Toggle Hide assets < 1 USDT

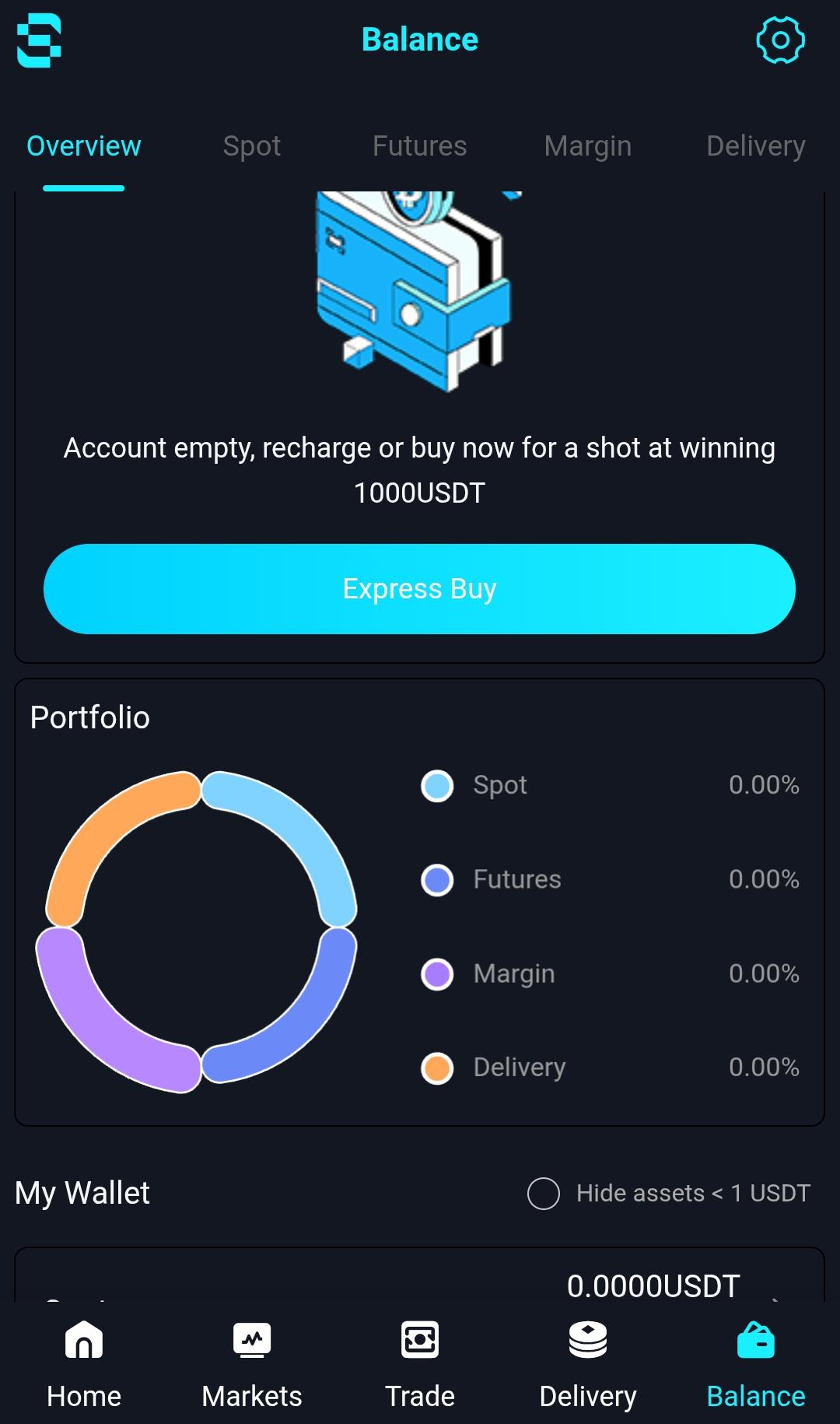(545, 1193)
